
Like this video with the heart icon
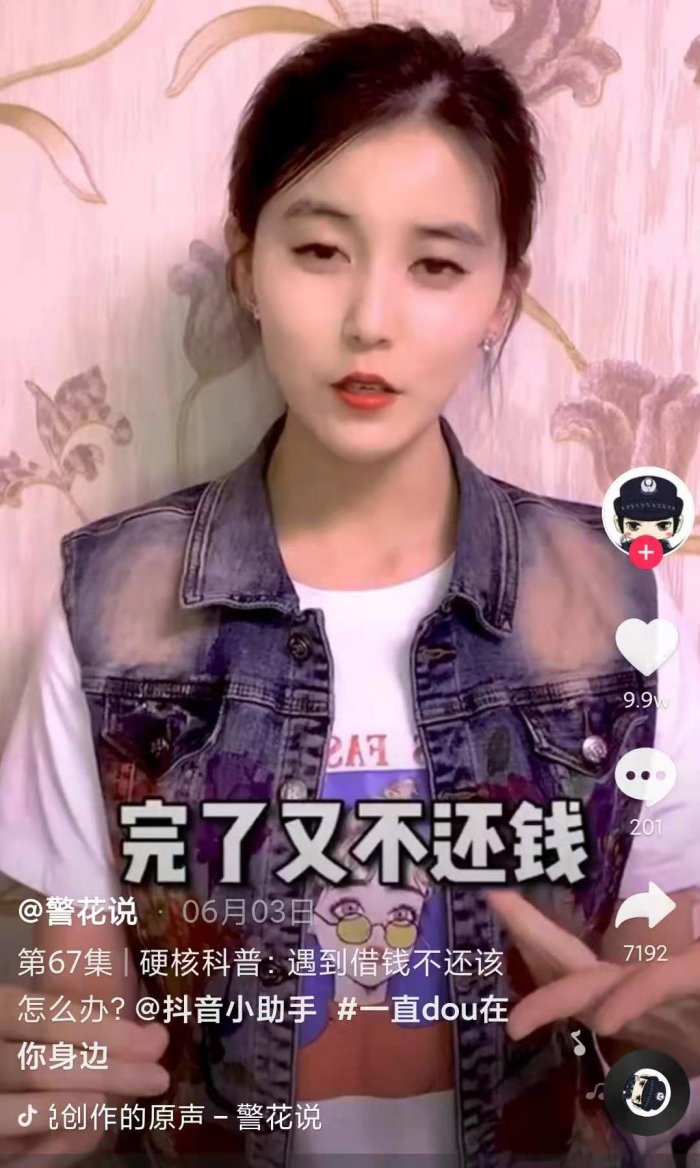tap(646, 646)
